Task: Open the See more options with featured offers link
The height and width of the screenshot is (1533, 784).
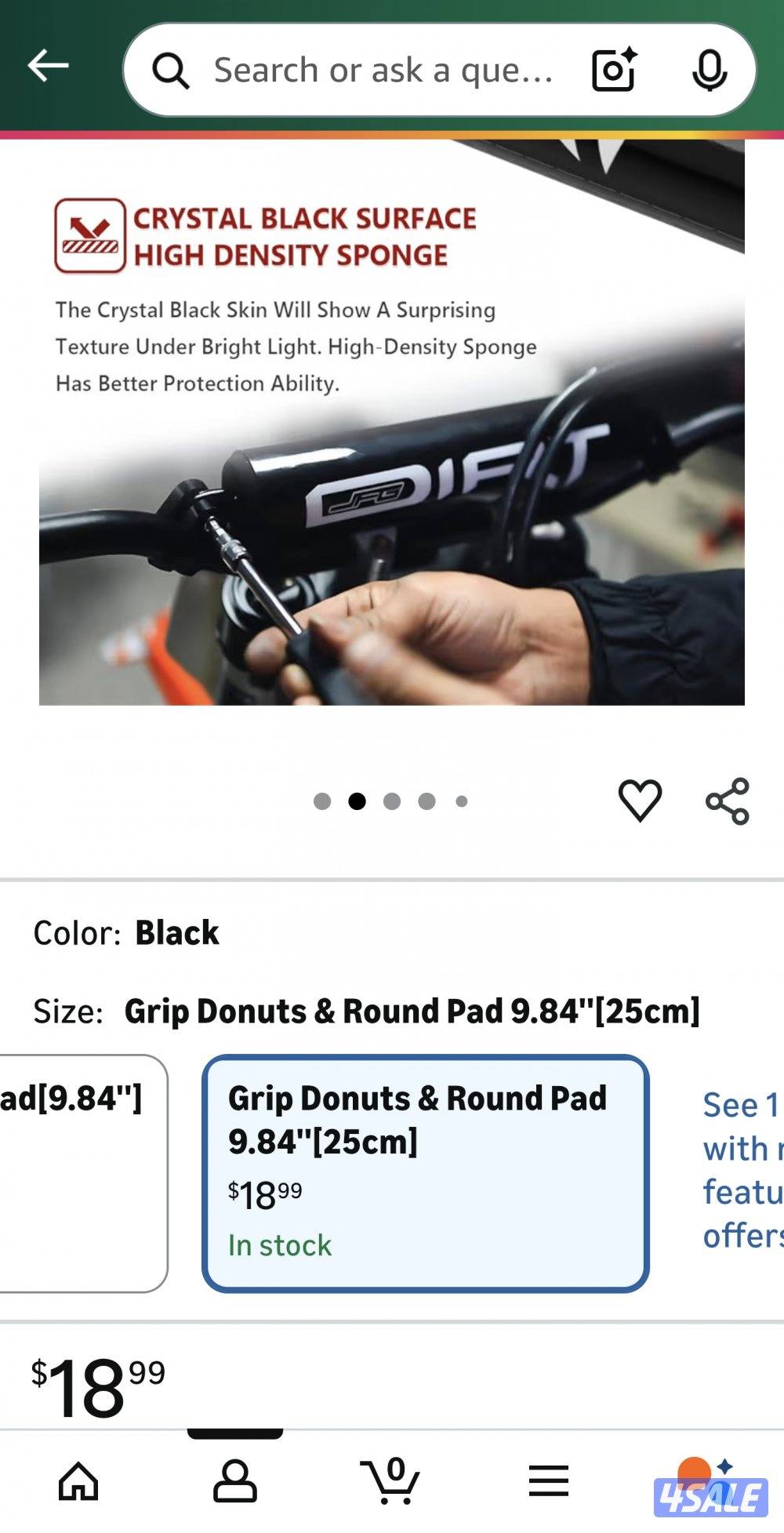Action: click(x=741, y=1170)
